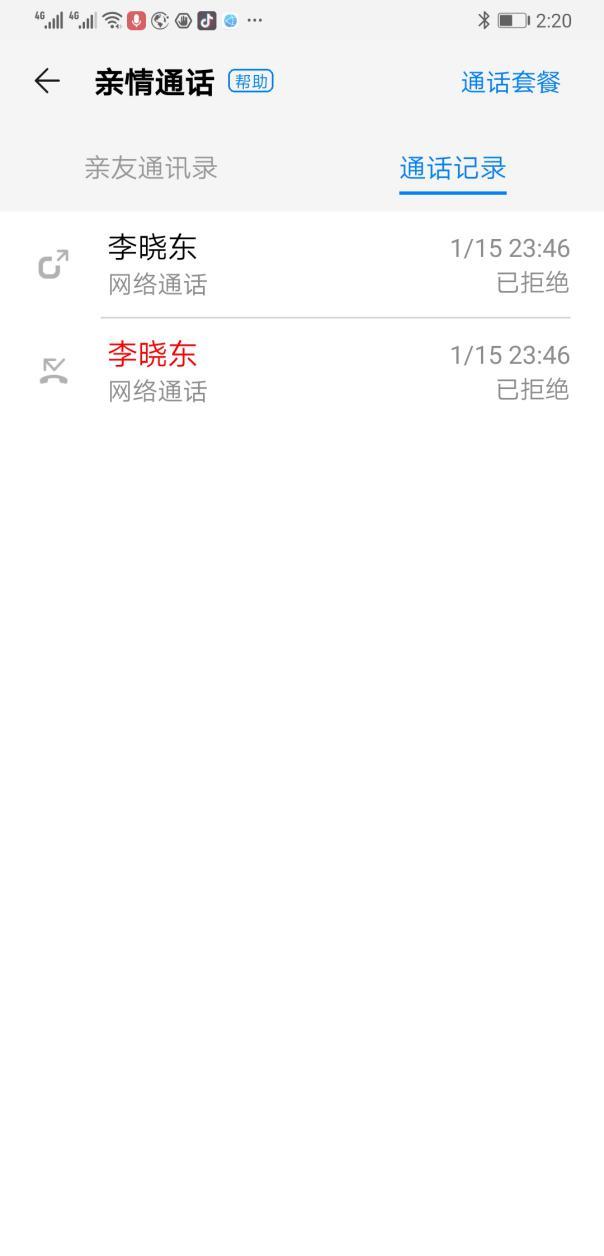
Task: Open the 帮助 help badge
Action: pos(251,82)
